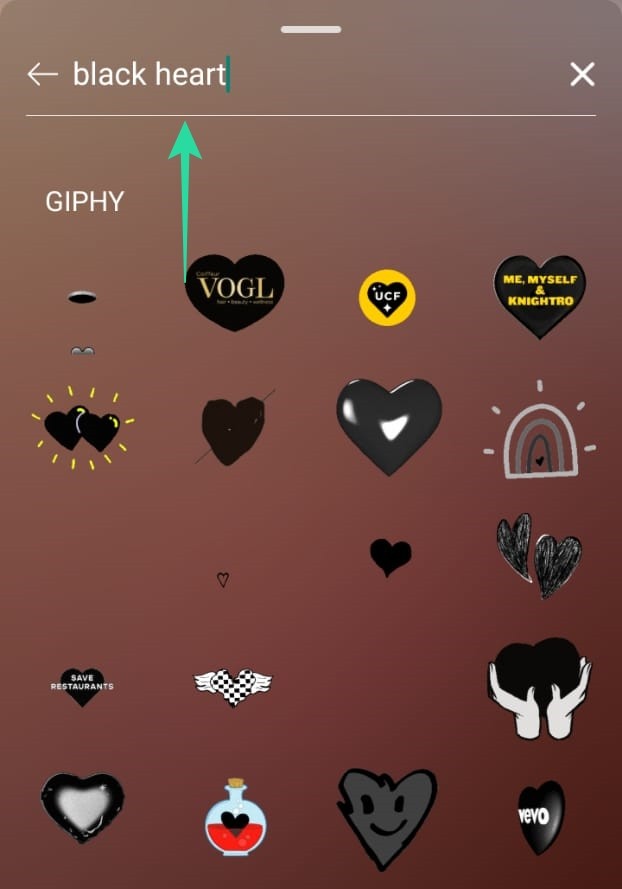Pick the glowing white-centered heart sticker

tap(82, 806)
